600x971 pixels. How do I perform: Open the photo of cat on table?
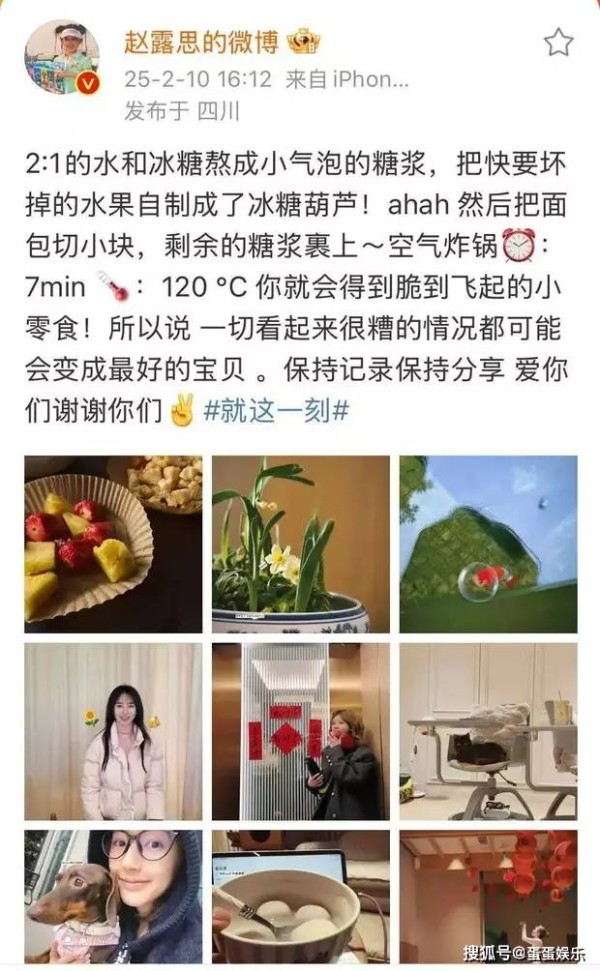click(488, 731)
